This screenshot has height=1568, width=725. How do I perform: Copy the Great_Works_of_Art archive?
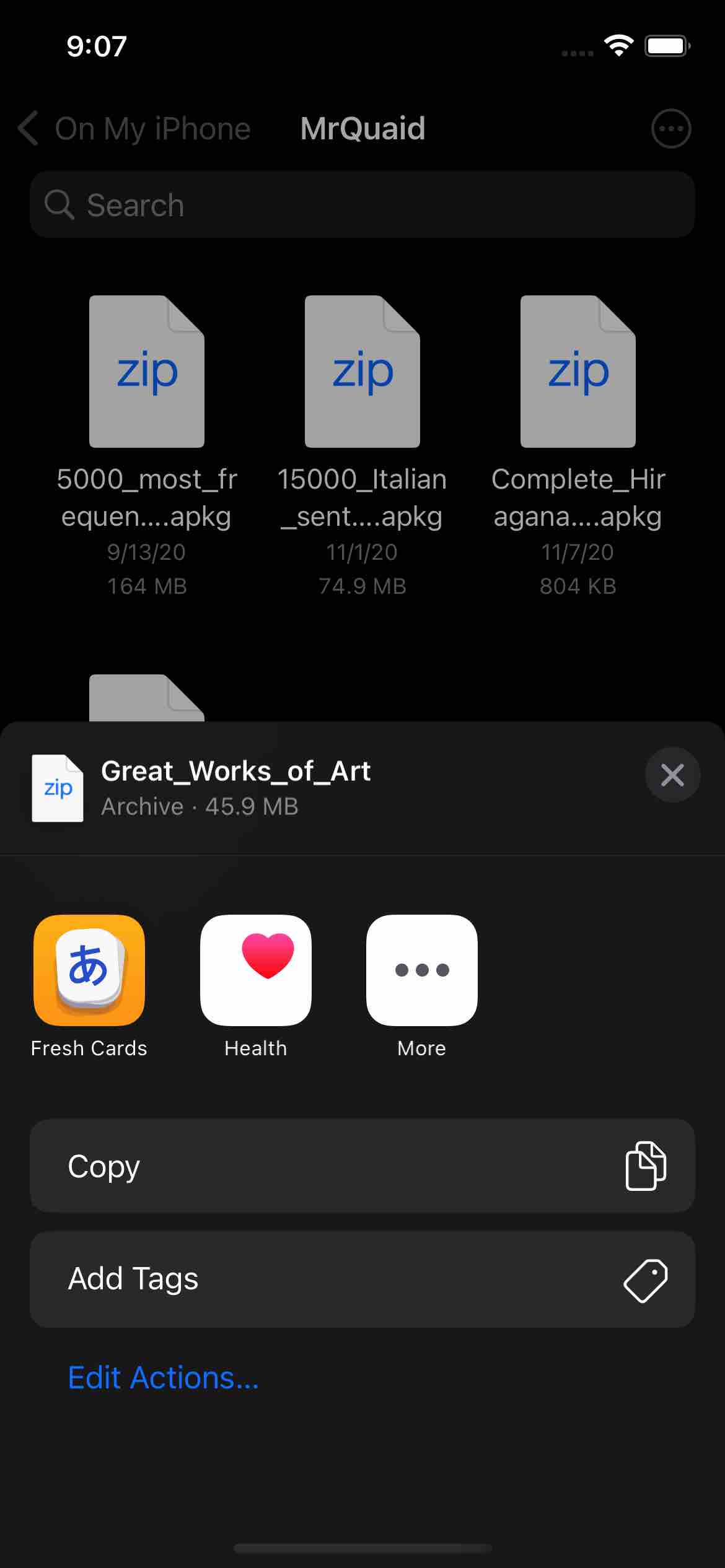362,1166
